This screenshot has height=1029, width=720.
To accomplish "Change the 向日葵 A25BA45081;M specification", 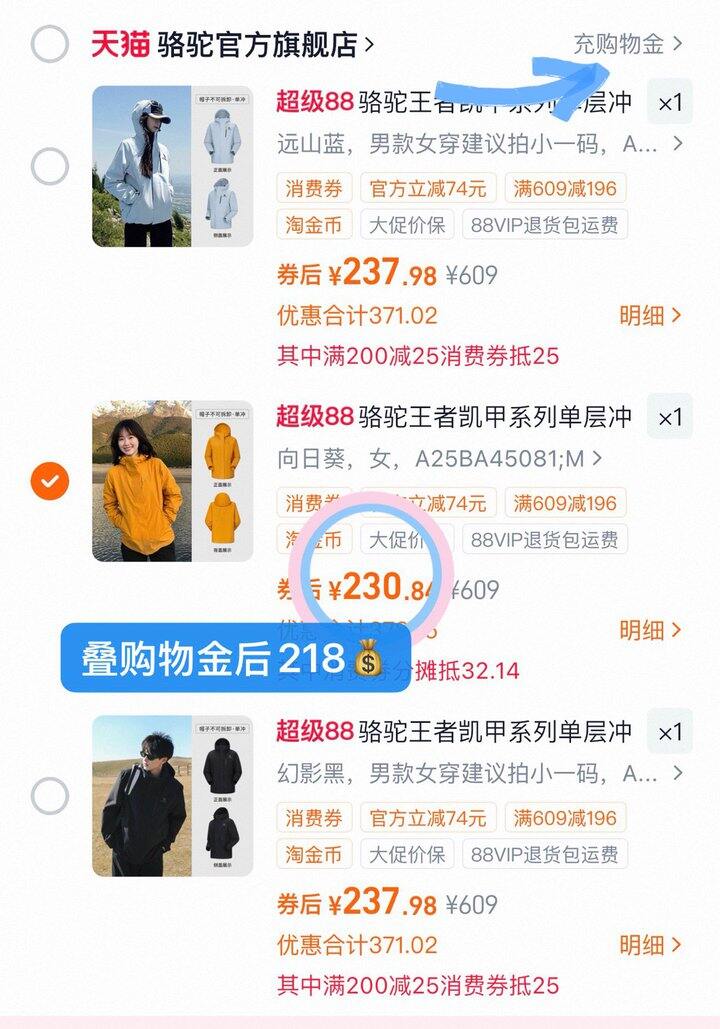I will tap(440, 459).
